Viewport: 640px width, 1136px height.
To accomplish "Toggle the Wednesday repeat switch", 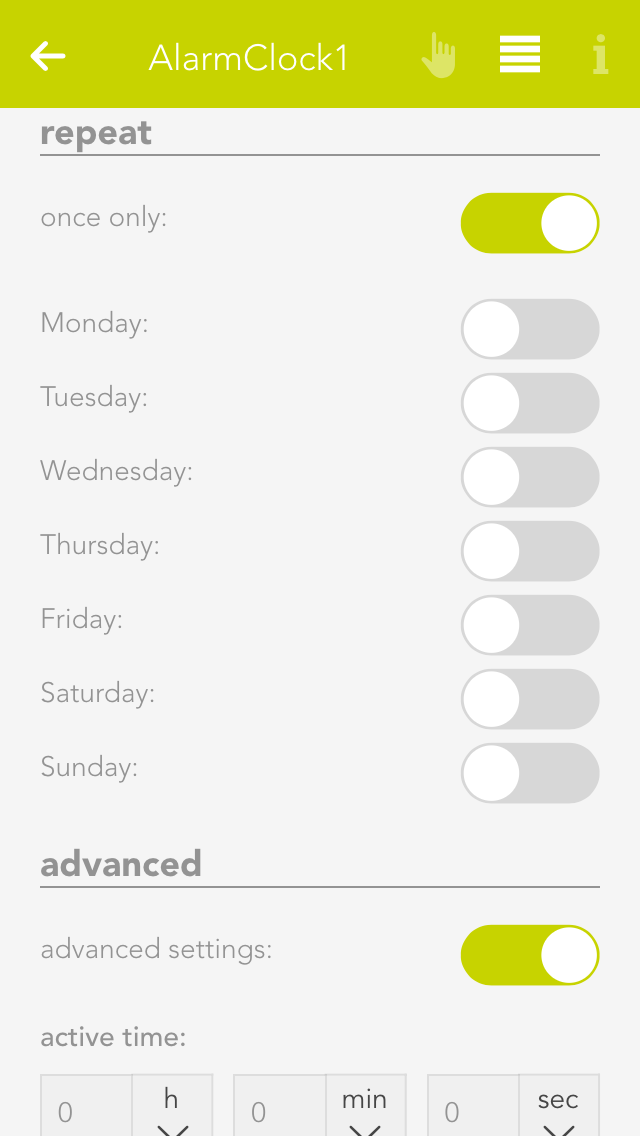I will click(x=530, y=477).
